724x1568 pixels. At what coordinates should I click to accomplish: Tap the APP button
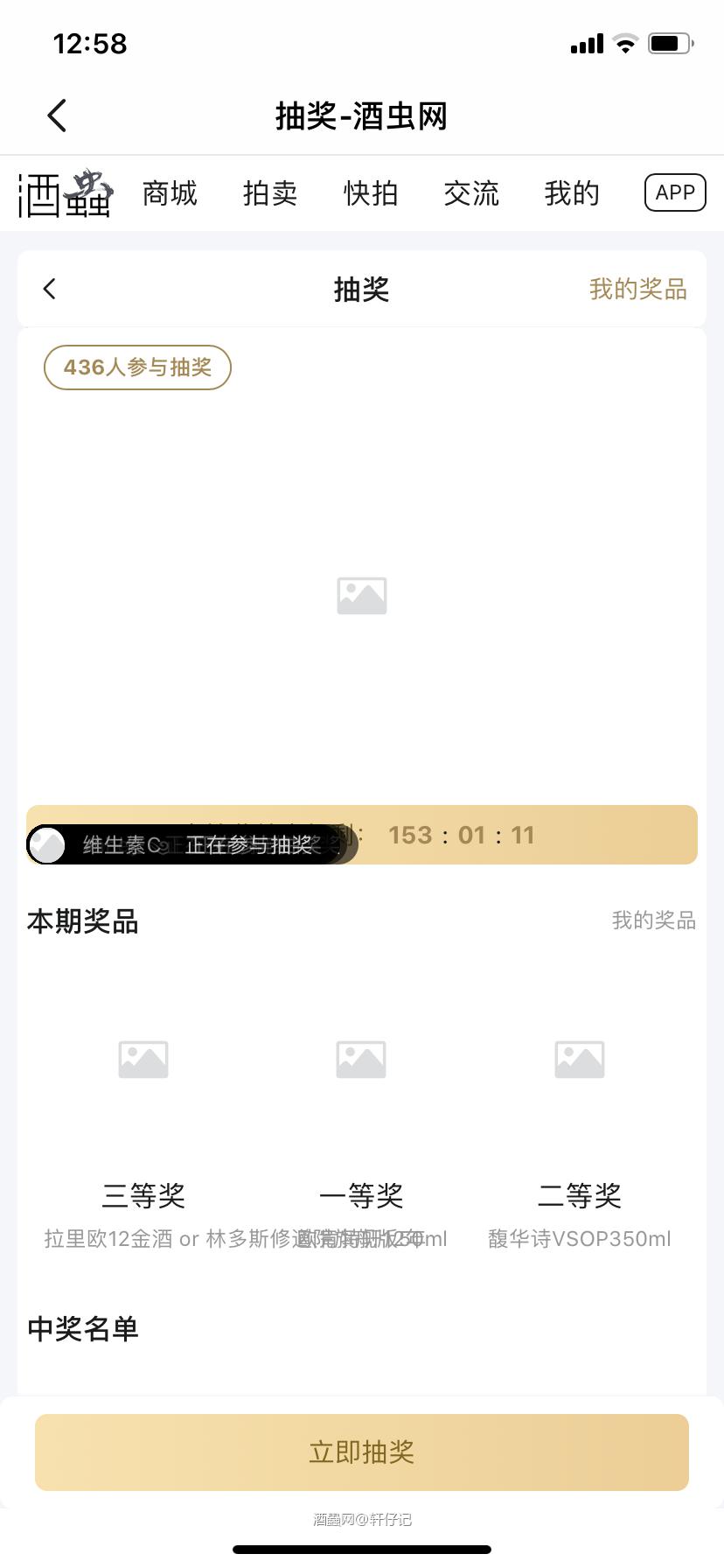(x=674, y=192)
